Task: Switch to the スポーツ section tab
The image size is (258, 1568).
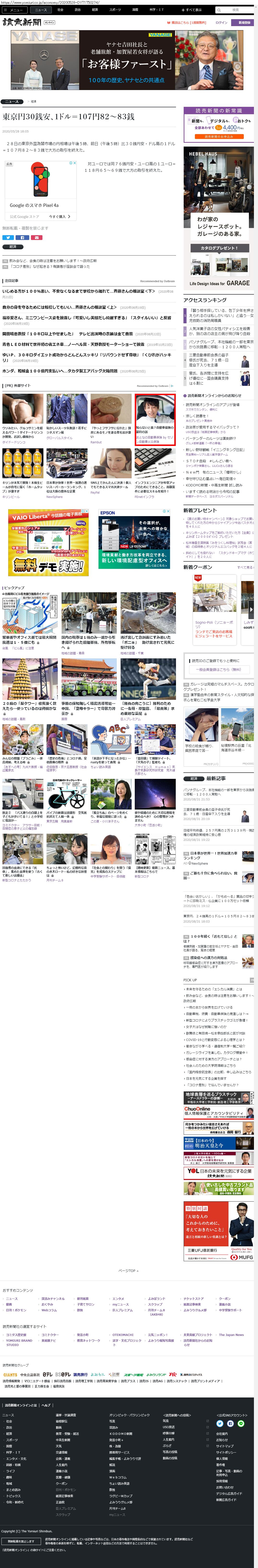Action: pos(115,10)
